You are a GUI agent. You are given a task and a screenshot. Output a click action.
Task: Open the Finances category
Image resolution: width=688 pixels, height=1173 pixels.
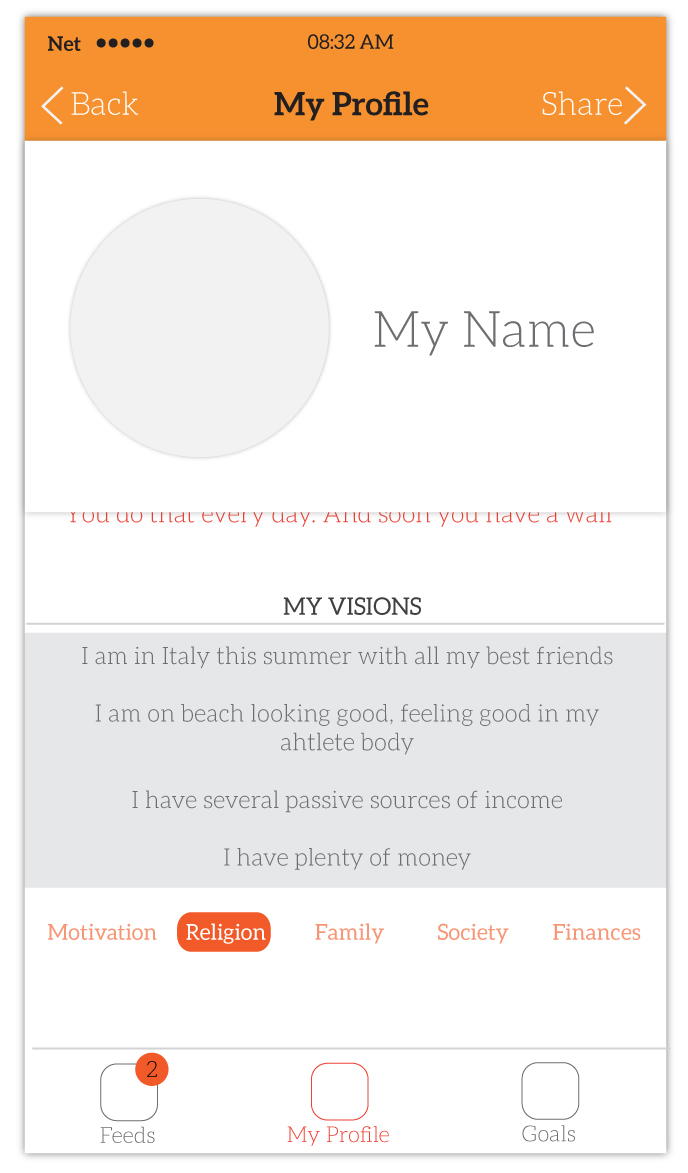[596, 932]
